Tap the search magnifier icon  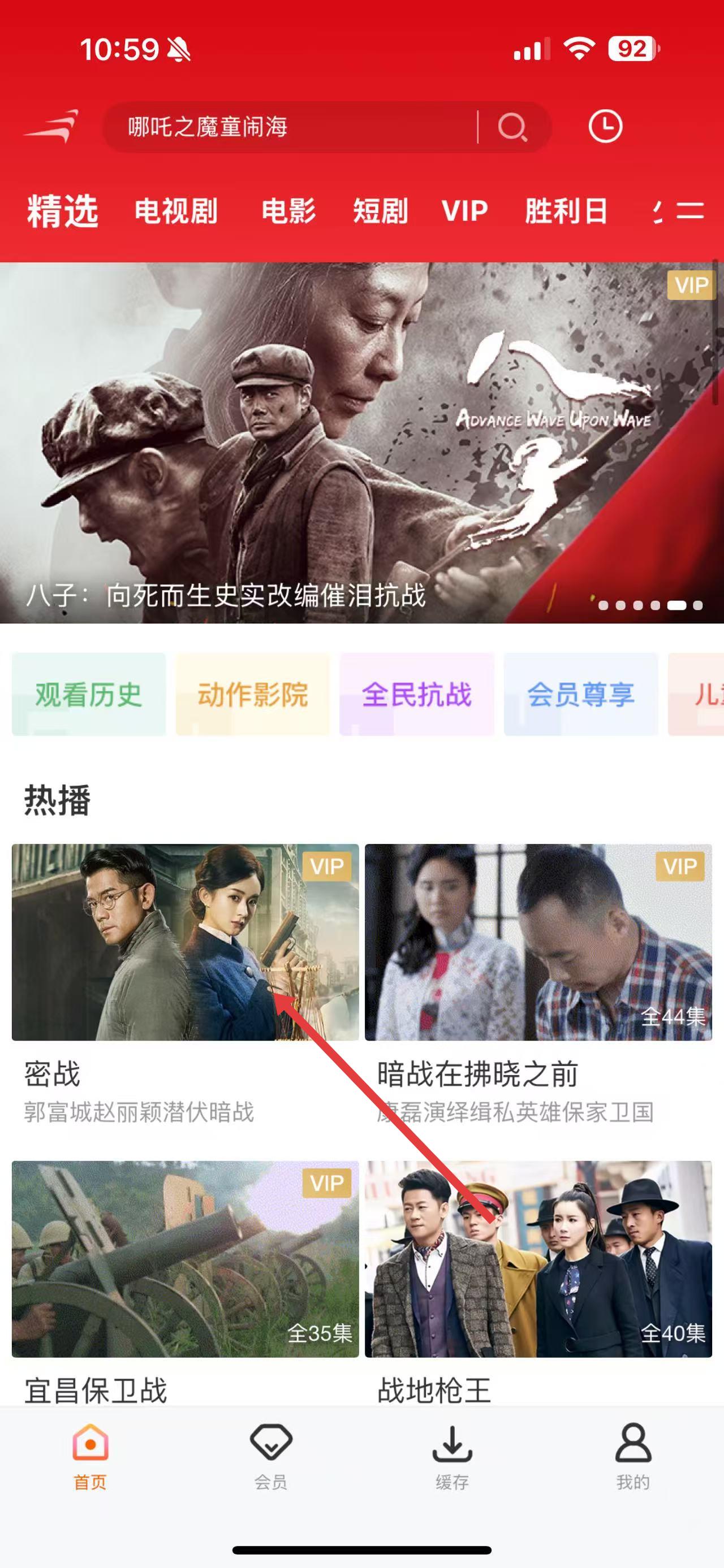[511, 127]
